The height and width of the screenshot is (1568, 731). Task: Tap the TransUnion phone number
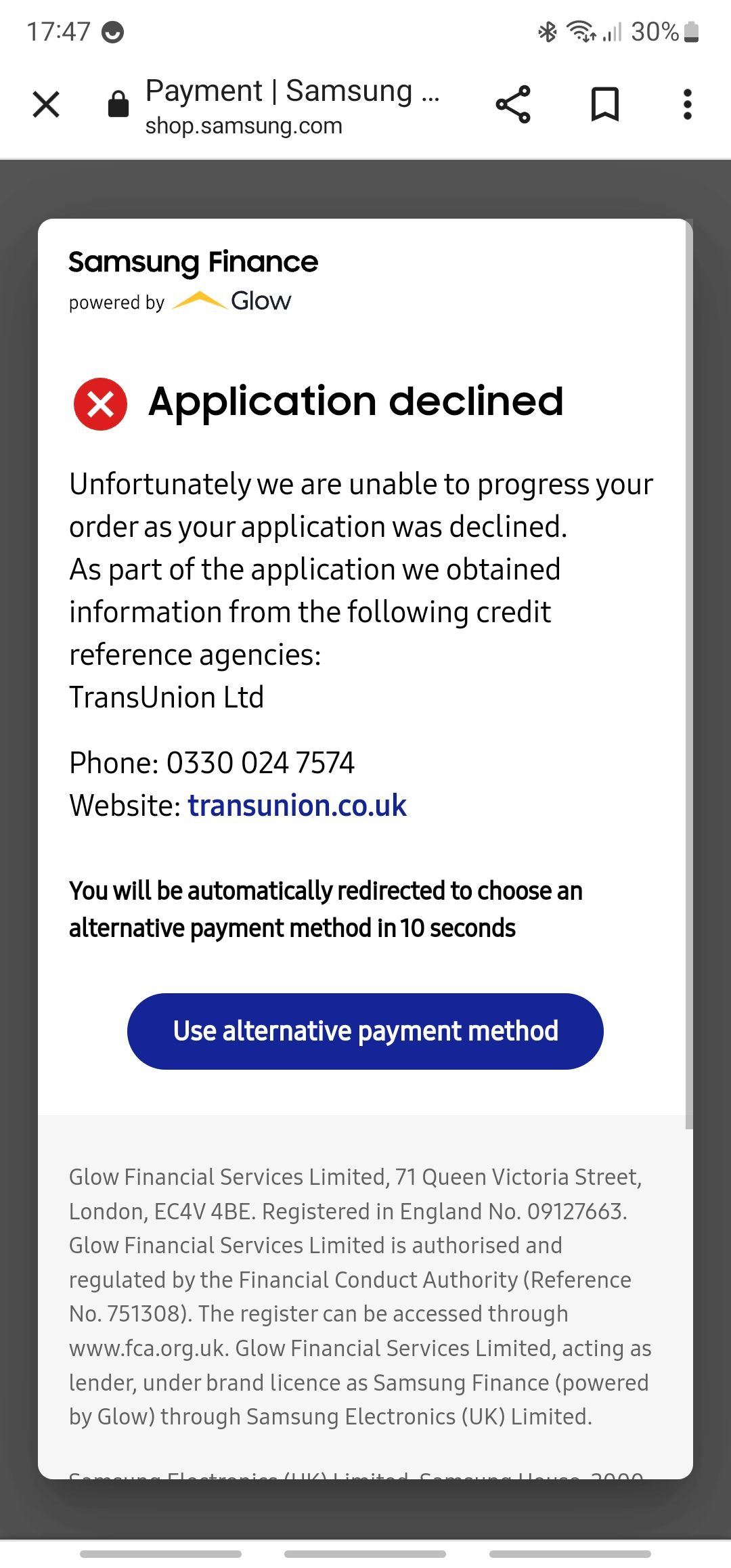click(x=261, y=762)
